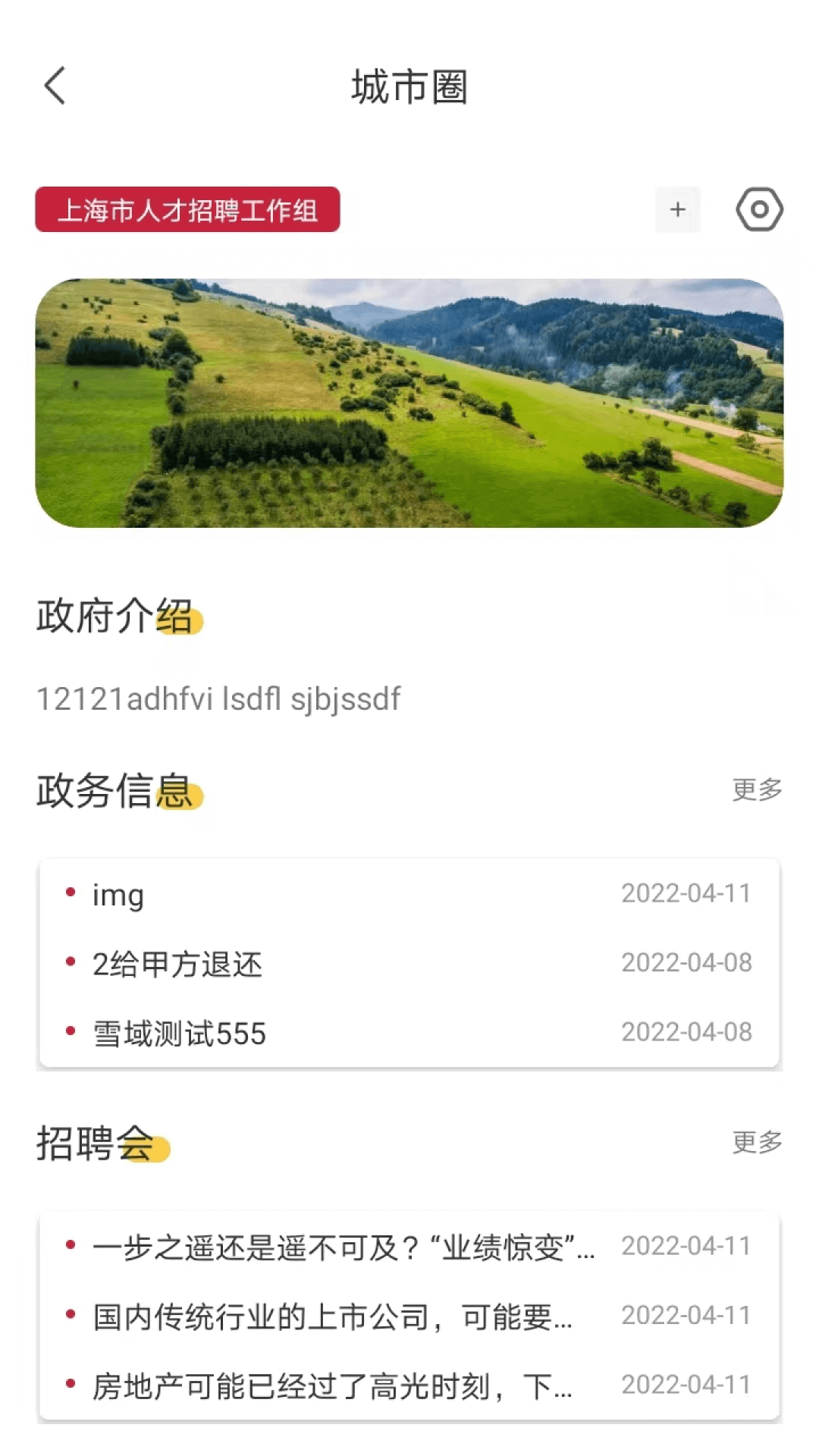Tap the 城市圈 title text
This screenshot has width=819, height=1456.
click(409, 86)
